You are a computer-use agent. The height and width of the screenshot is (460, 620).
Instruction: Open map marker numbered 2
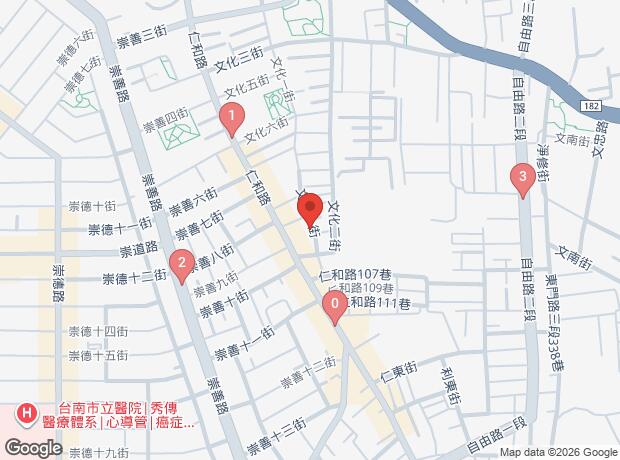(180, 265)
